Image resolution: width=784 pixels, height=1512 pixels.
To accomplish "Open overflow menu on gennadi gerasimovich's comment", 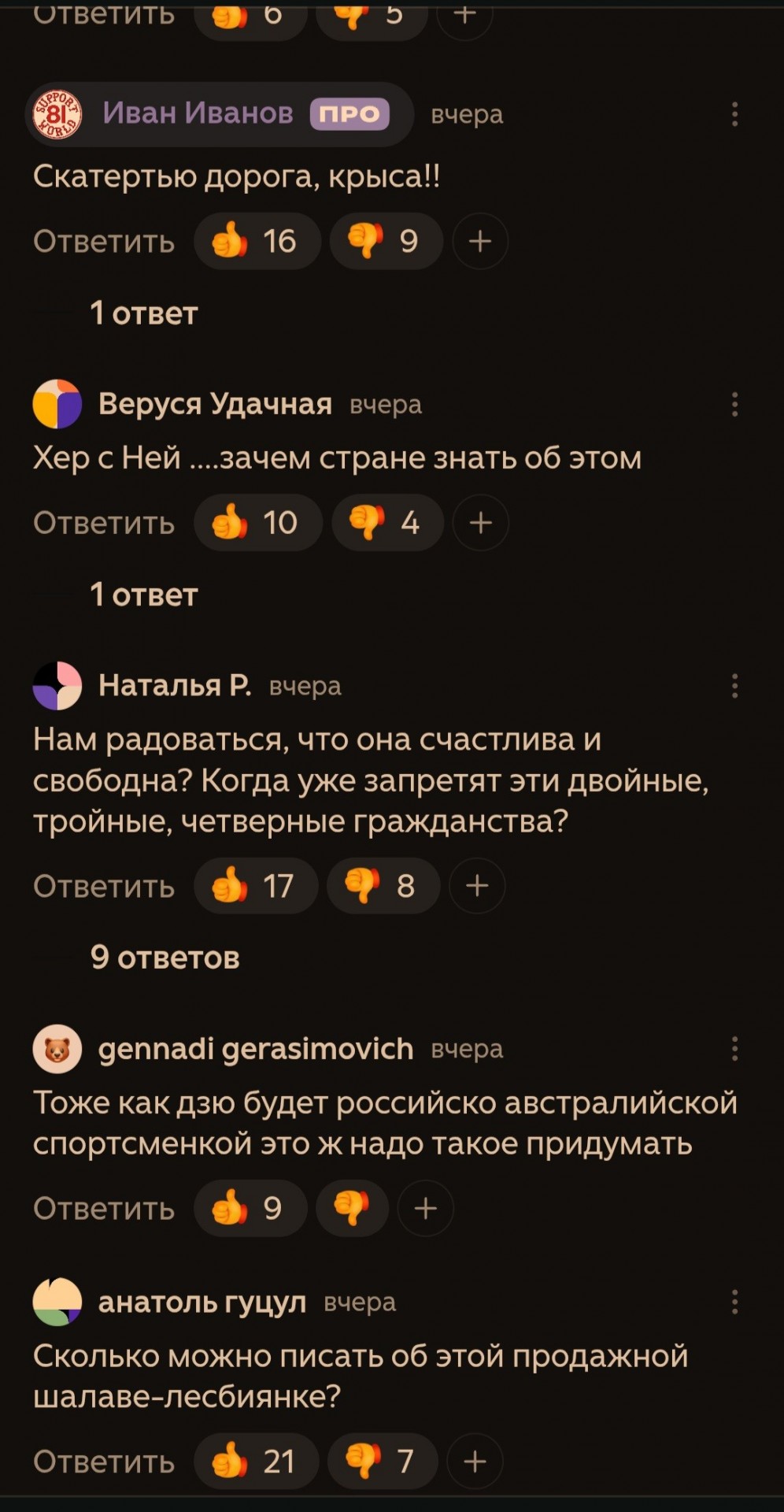I will pos(734,1049).
